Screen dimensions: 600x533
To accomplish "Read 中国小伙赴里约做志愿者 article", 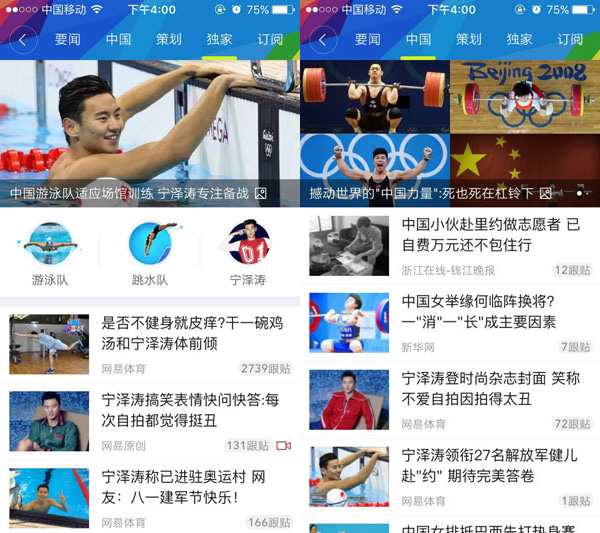I will [x=490, y=235].
